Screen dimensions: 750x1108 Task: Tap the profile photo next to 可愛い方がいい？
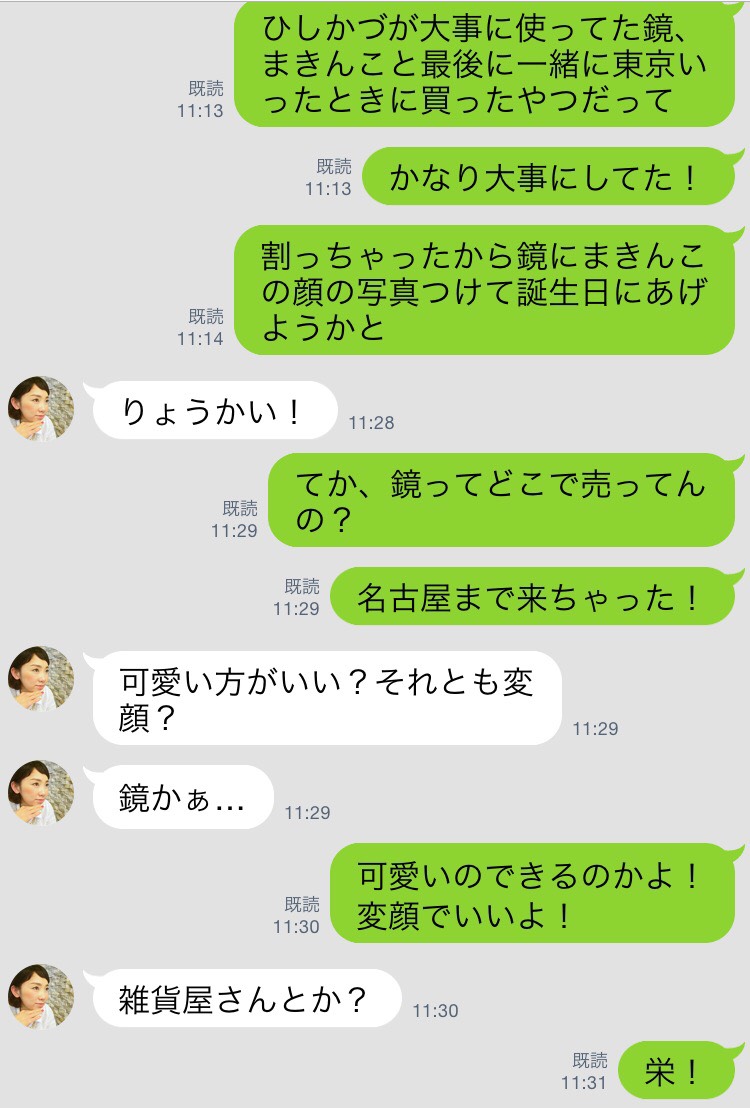pyautogui.click(x=41, y=679)
